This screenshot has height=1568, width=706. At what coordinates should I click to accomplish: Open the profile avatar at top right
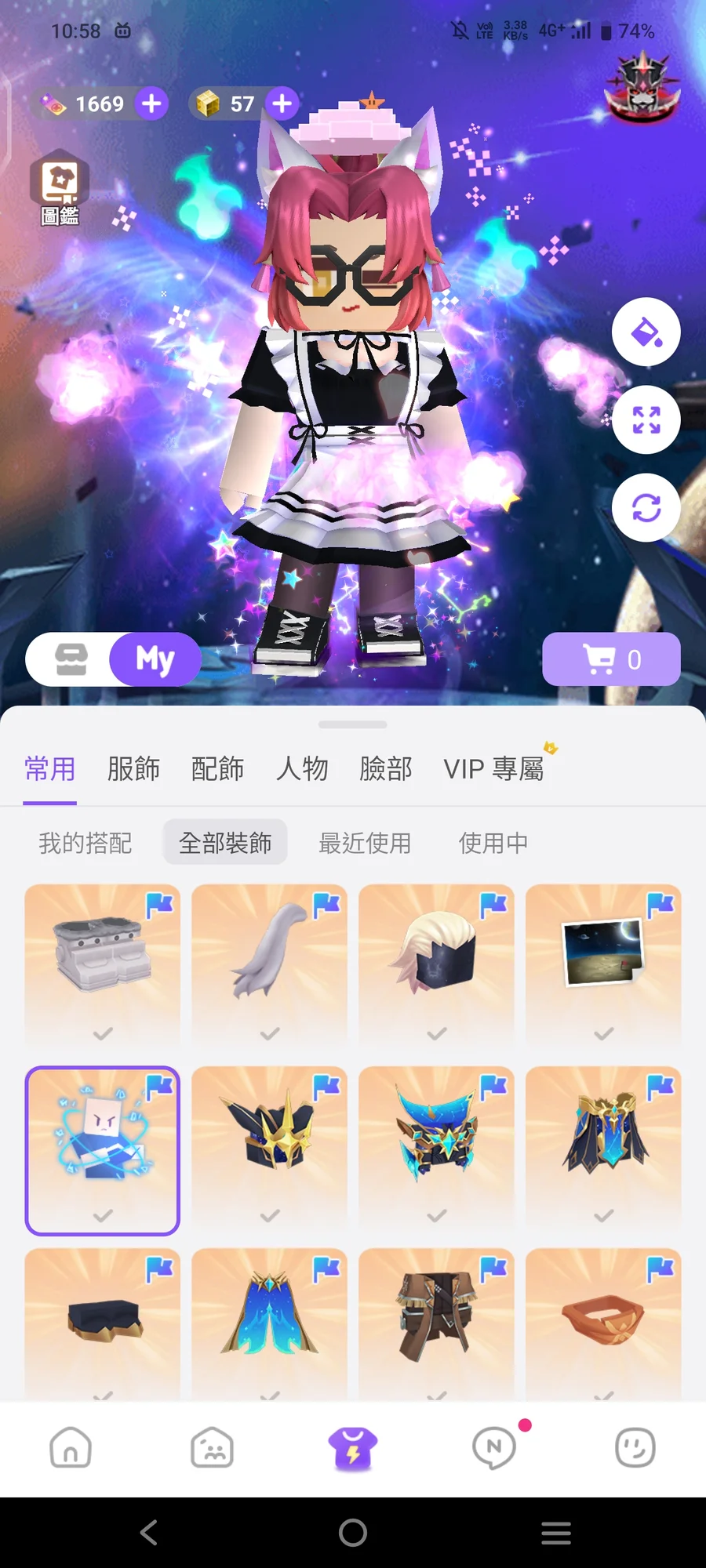coord(642,88)
